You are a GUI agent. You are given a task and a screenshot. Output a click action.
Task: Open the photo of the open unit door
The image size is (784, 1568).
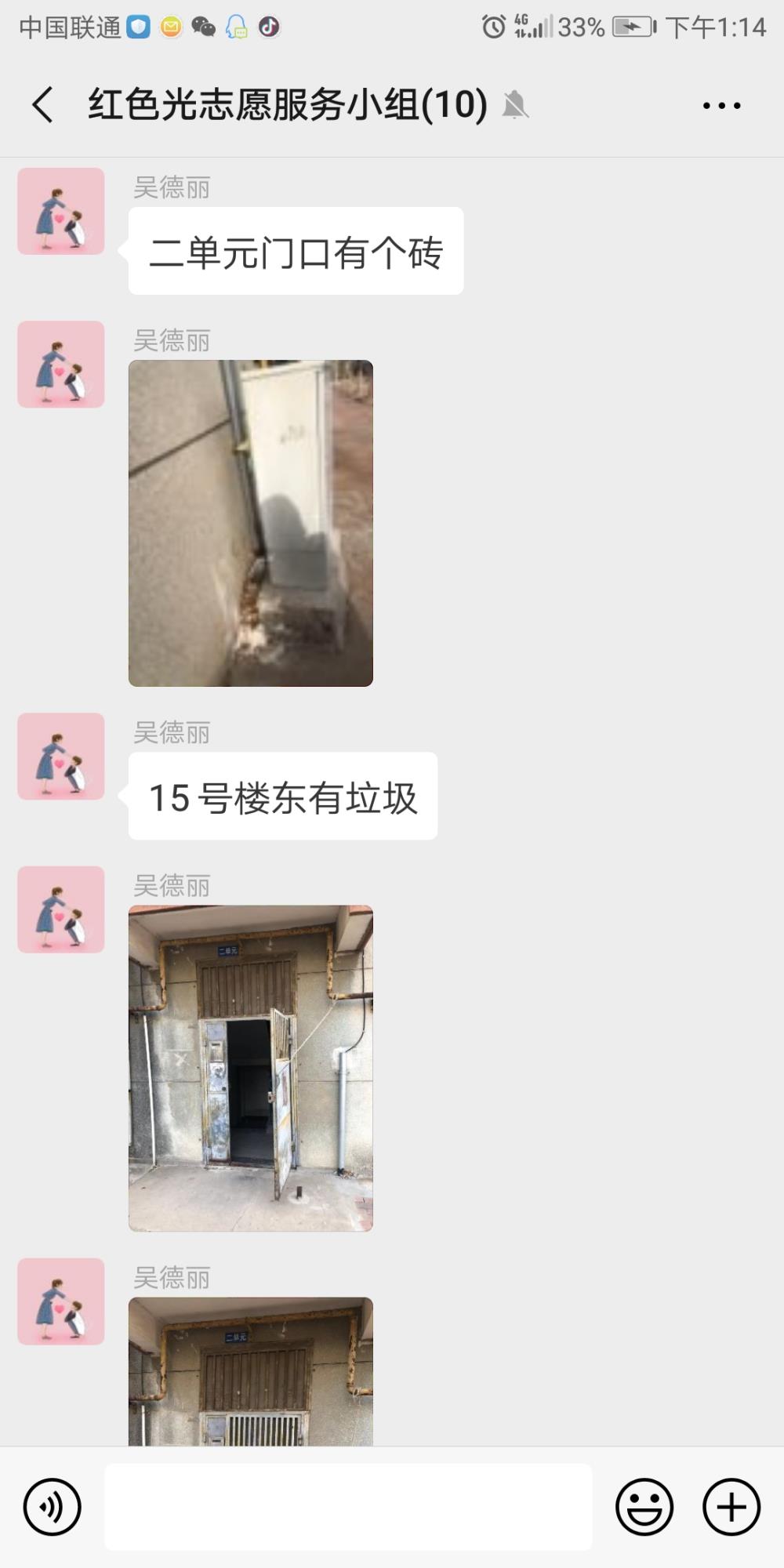click(x=251, y=1068)
